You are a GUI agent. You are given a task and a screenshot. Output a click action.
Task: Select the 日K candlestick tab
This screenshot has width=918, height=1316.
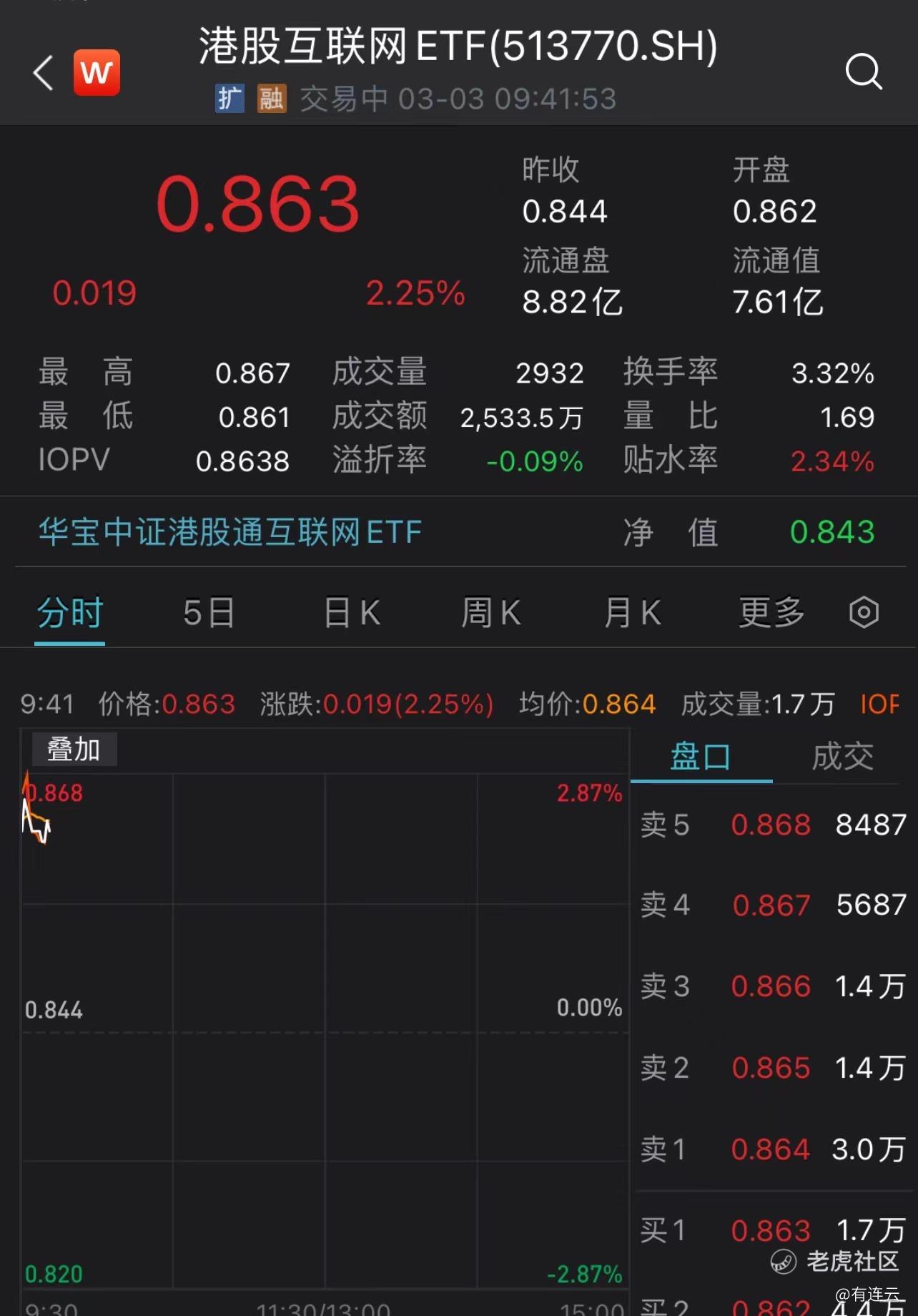[x=350, y=613]
